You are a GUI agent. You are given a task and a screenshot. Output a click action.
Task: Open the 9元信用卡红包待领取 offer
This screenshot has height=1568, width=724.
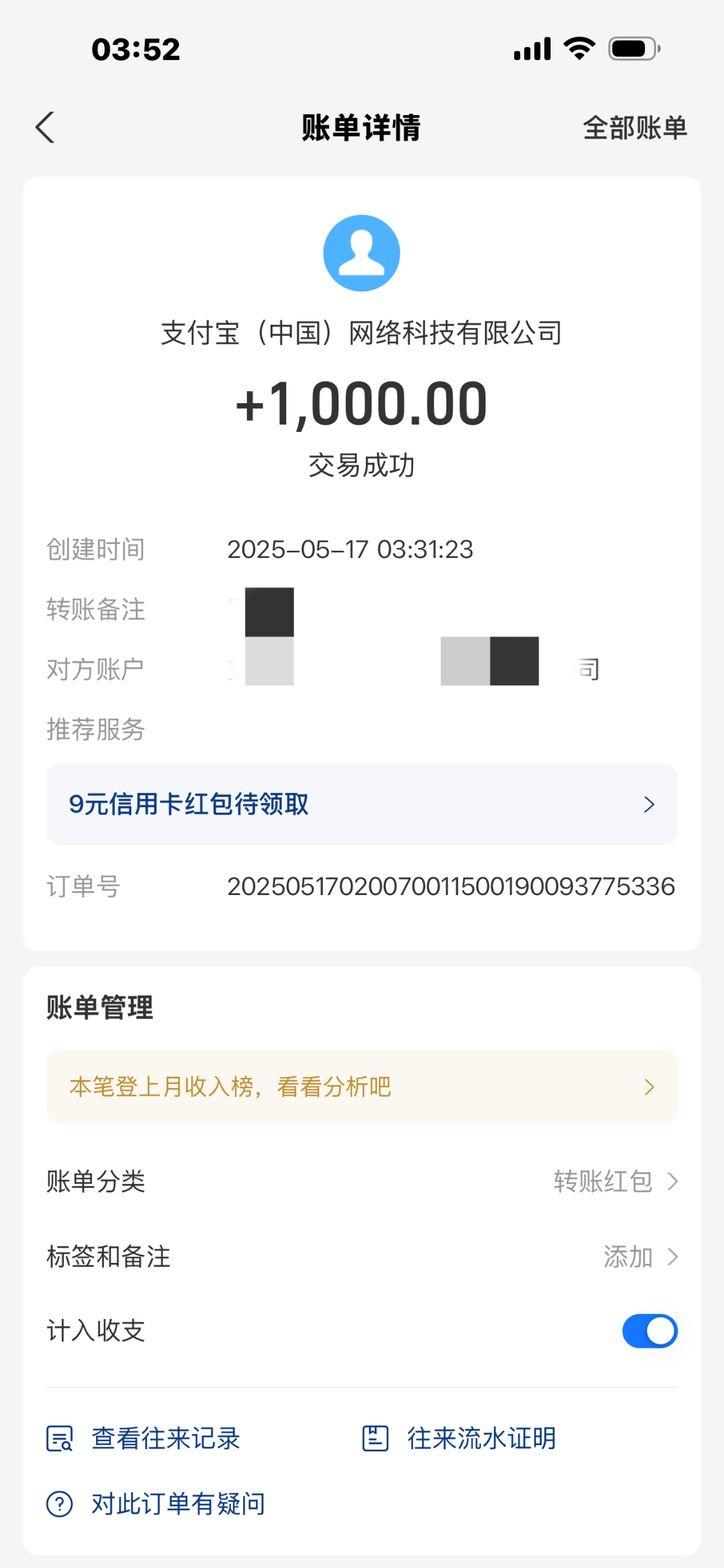click(x=361, y=804)
